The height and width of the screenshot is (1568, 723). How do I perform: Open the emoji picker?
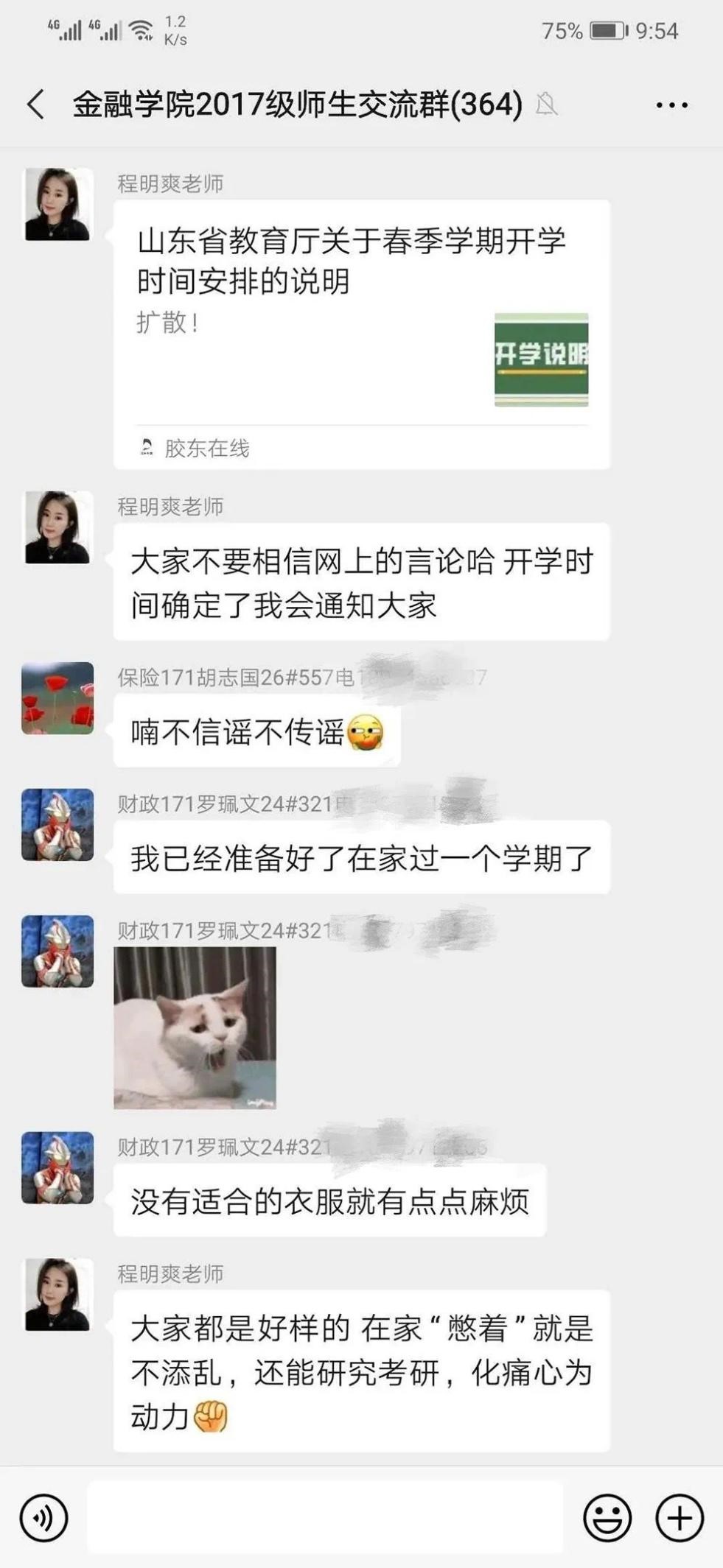tap(607, 1518)
